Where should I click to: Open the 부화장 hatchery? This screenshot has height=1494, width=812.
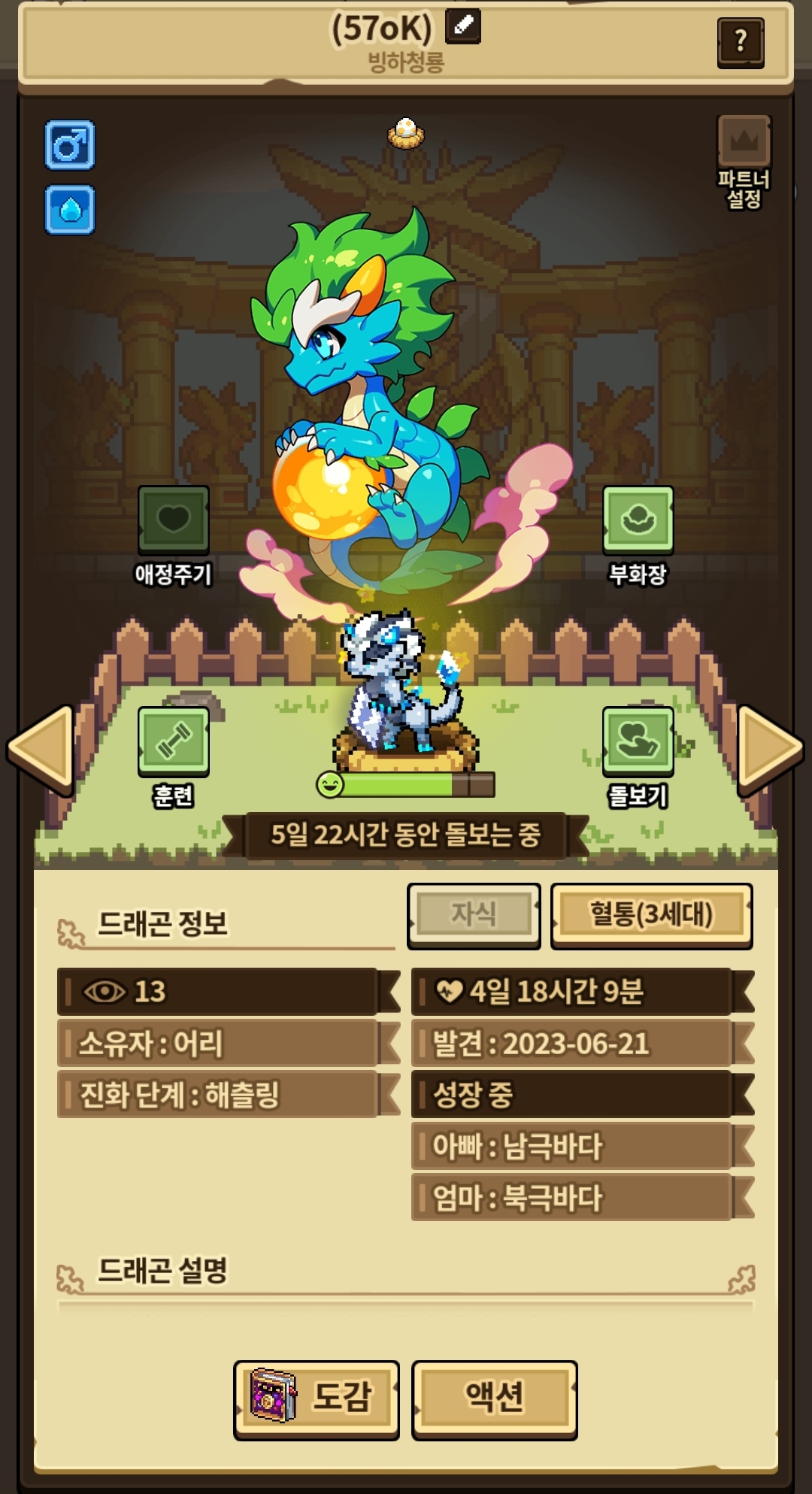click(x=638, y=536)
